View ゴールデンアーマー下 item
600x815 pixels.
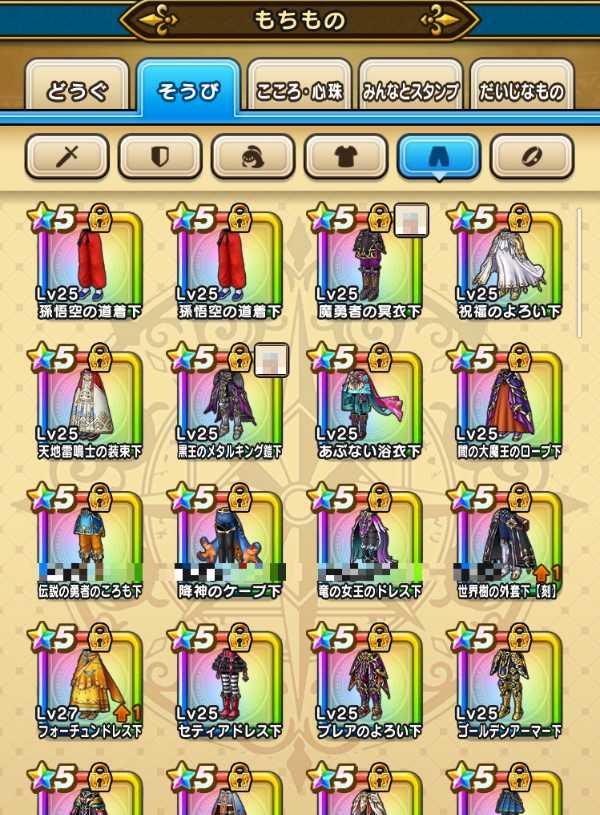click(x=509, y=685)
